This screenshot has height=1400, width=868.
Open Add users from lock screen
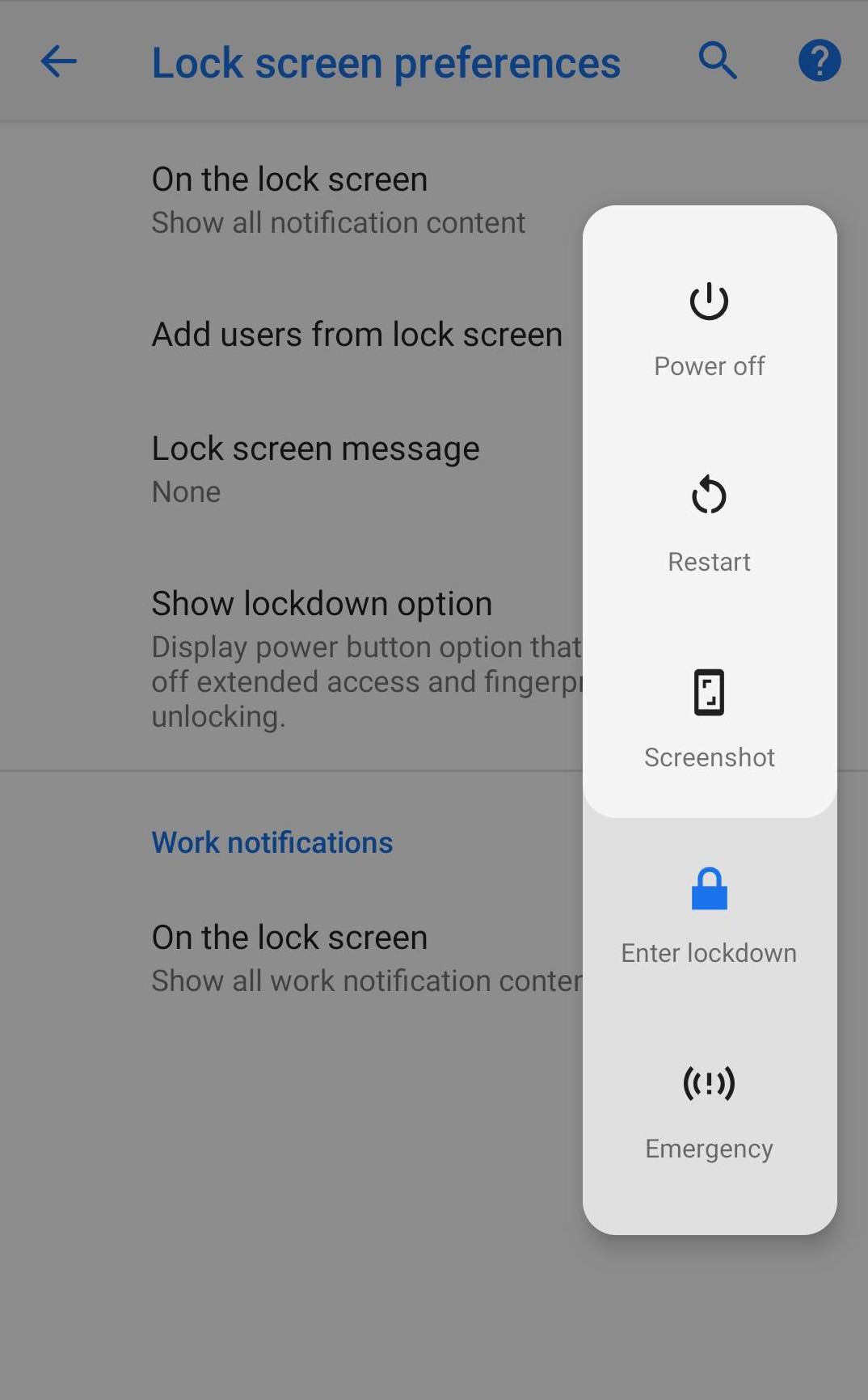click(x=356, y=335)
